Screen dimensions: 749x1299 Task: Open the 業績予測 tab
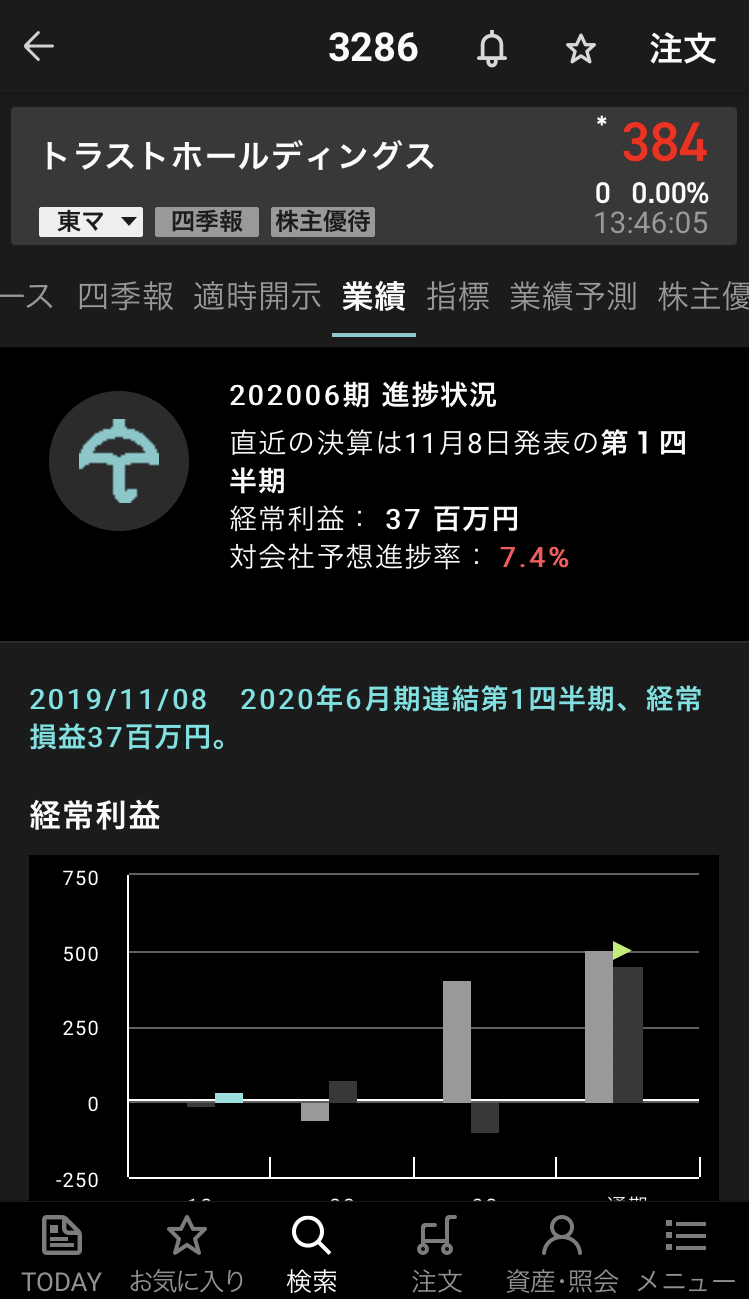[x=573, y=296]
